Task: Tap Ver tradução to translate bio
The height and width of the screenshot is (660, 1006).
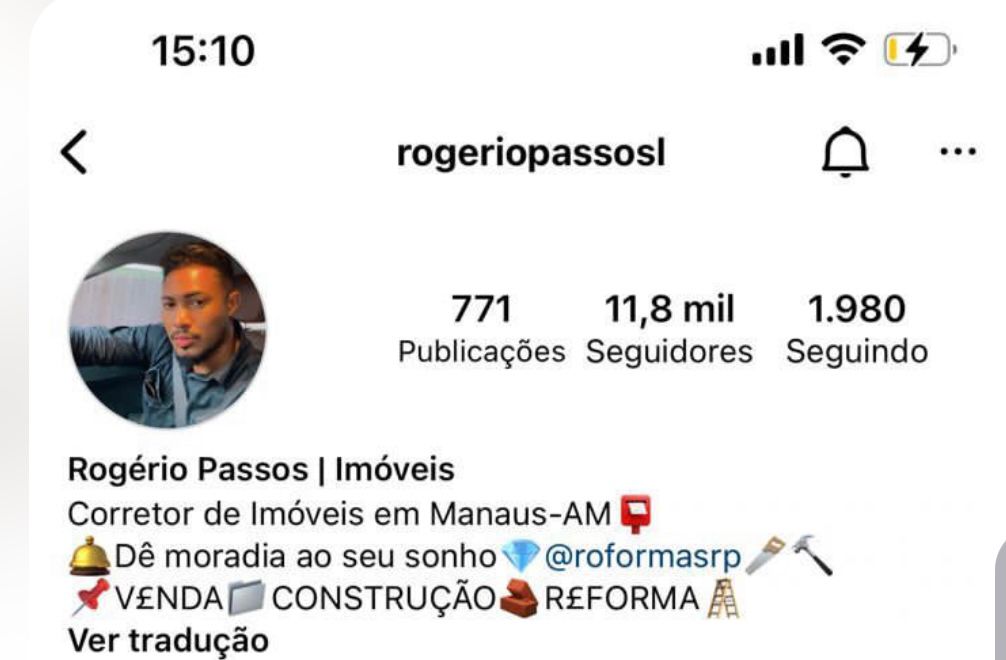Action: [x=167, y=639]
